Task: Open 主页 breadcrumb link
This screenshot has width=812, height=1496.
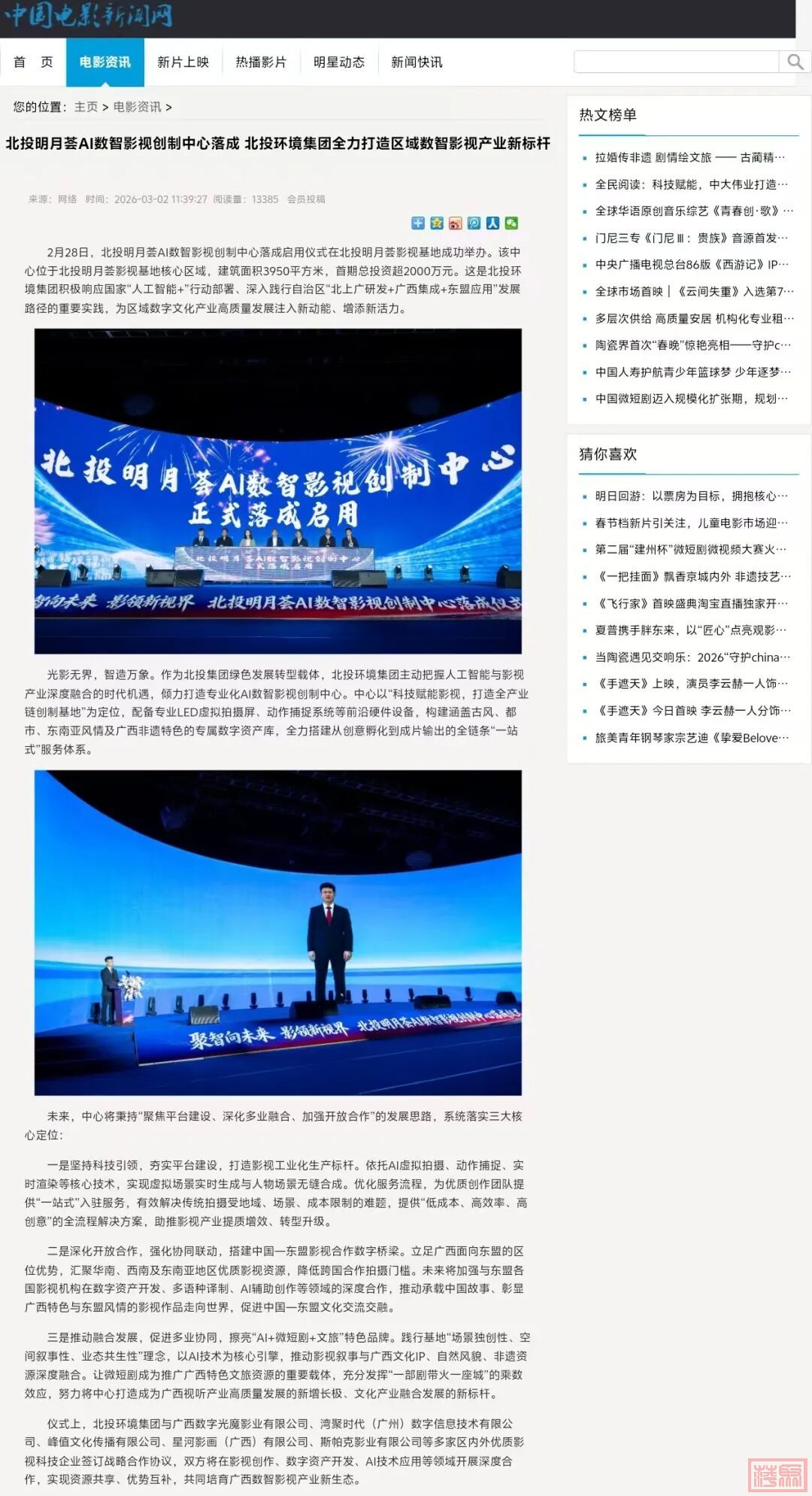Action: point(86,107)
